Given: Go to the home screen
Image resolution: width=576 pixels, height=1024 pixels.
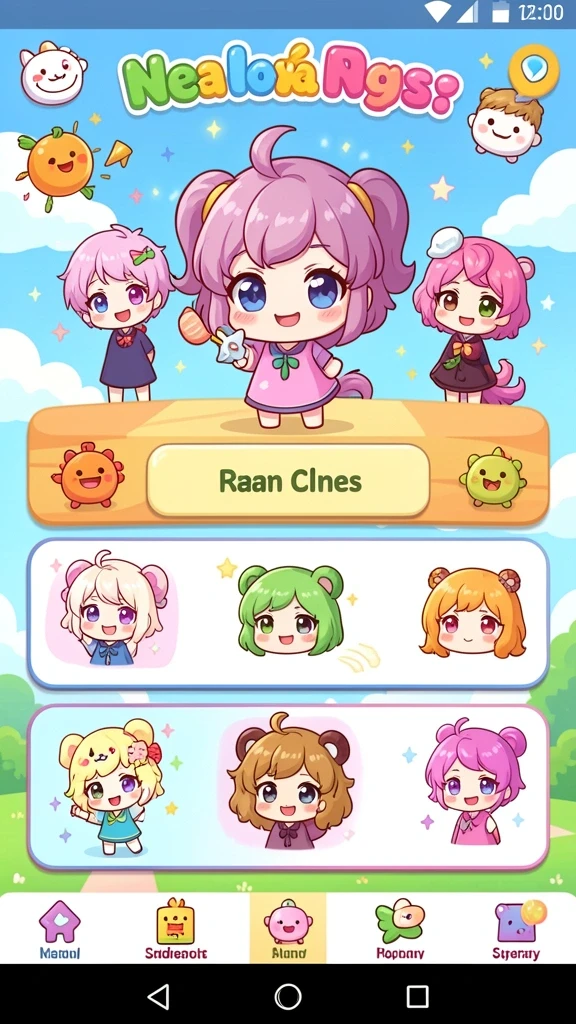Looking at the screenshot, I should click(x=288, y=997).
